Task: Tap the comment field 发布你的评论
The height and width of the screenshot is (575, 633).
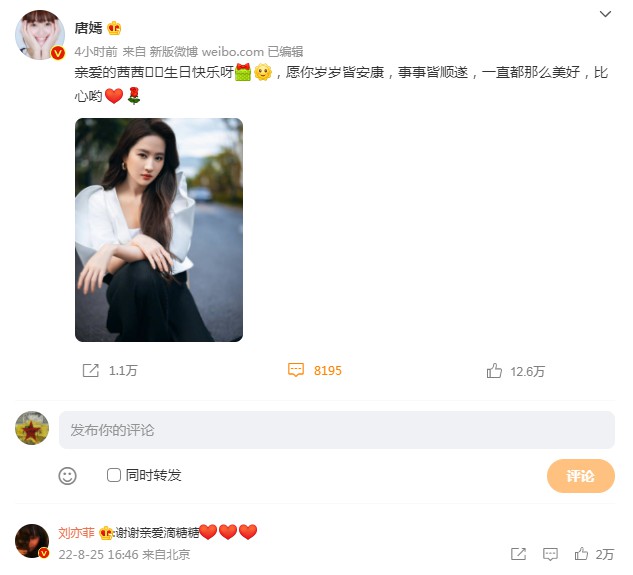Action: click(336, 430)
